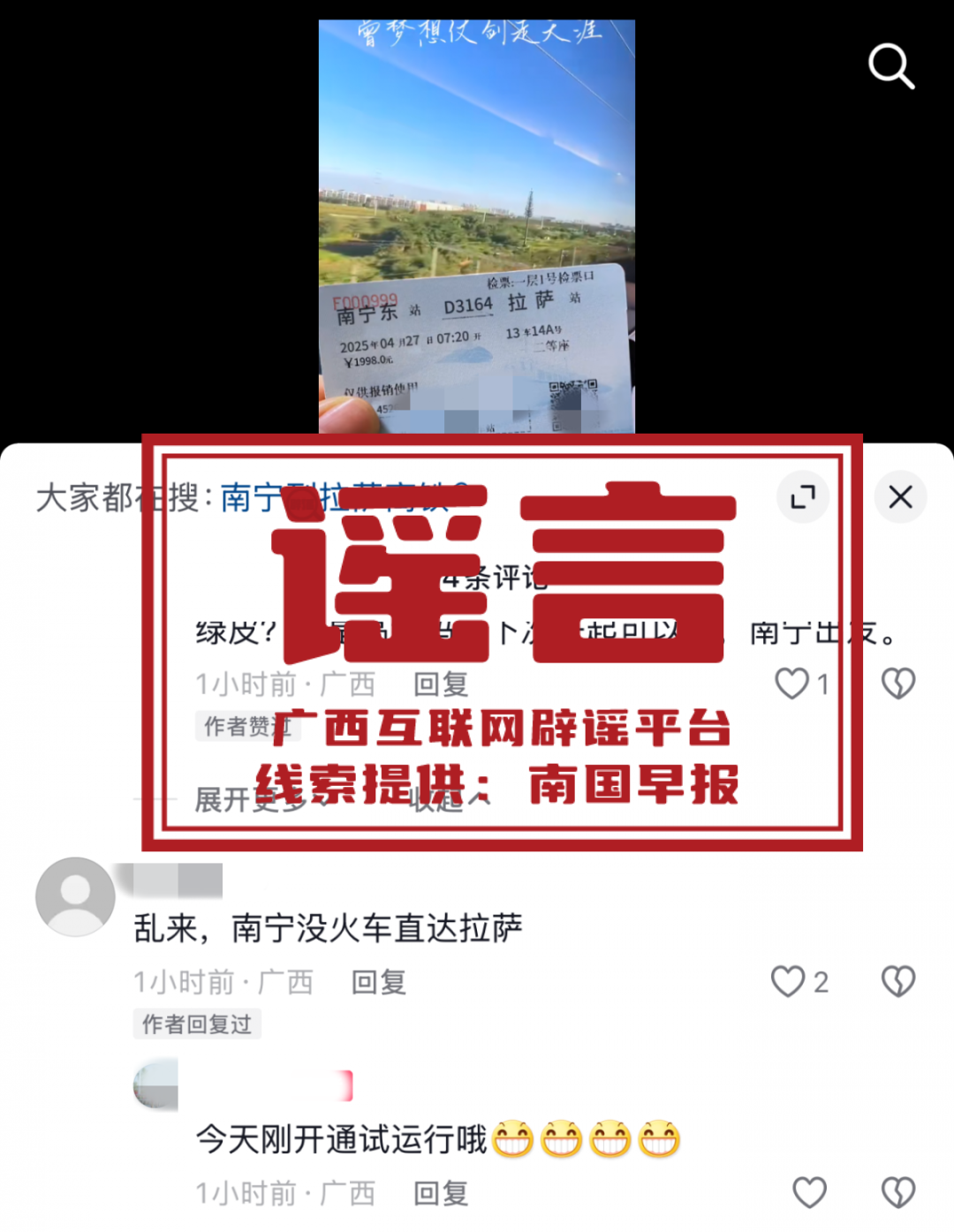
Task: Open the profile avatar beside 乱来 comment
Action: (75, 896)
